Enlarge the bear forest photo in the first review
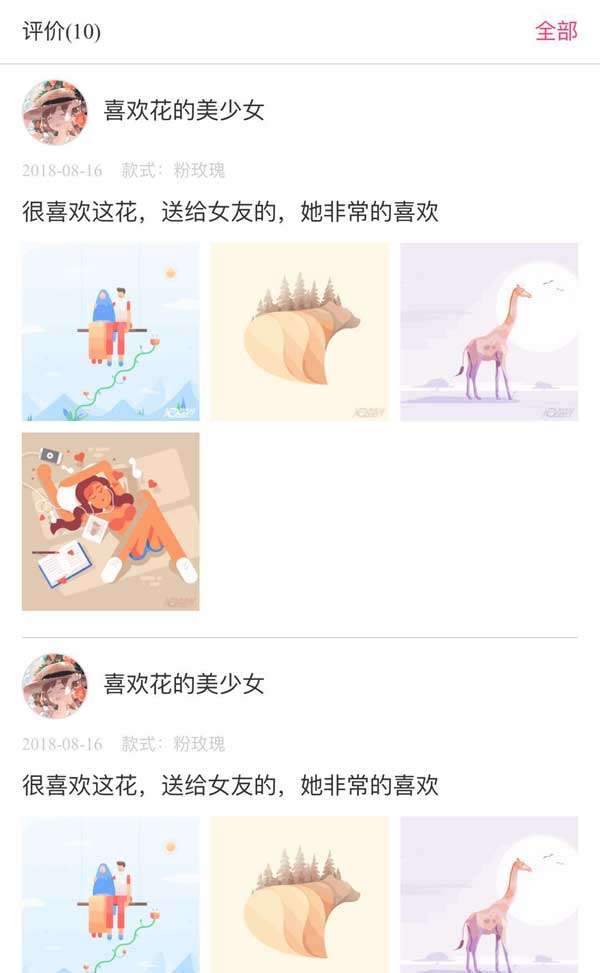 pyautogui.click(x=300, y=331)
